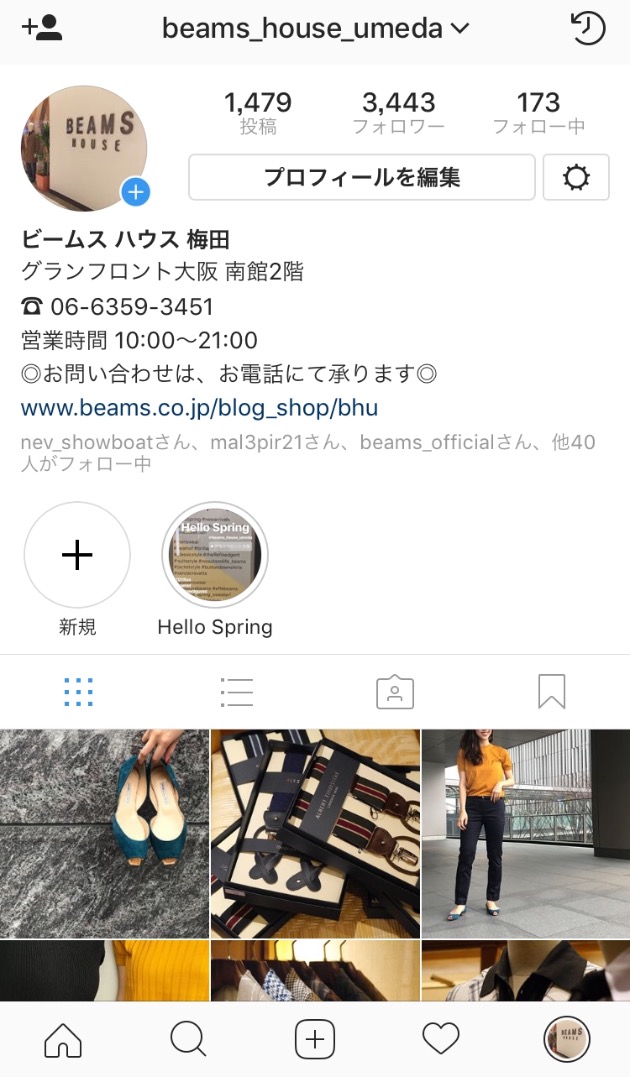Viewport: 630px width, 1077px height.
Task: Add a story via profile photo plus
Action: 135,192
